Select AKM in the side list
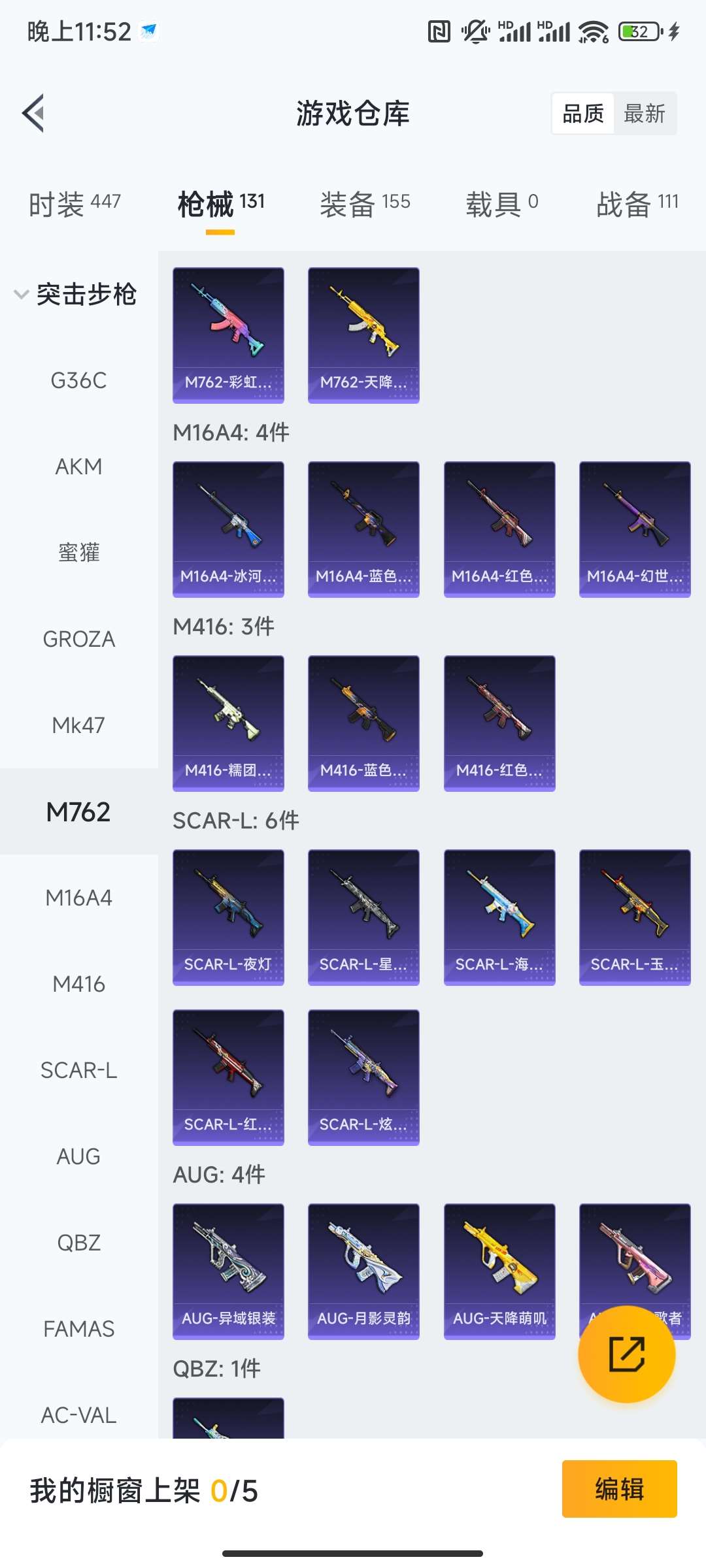Viewport: 706px width, 1568px height. 78,466
